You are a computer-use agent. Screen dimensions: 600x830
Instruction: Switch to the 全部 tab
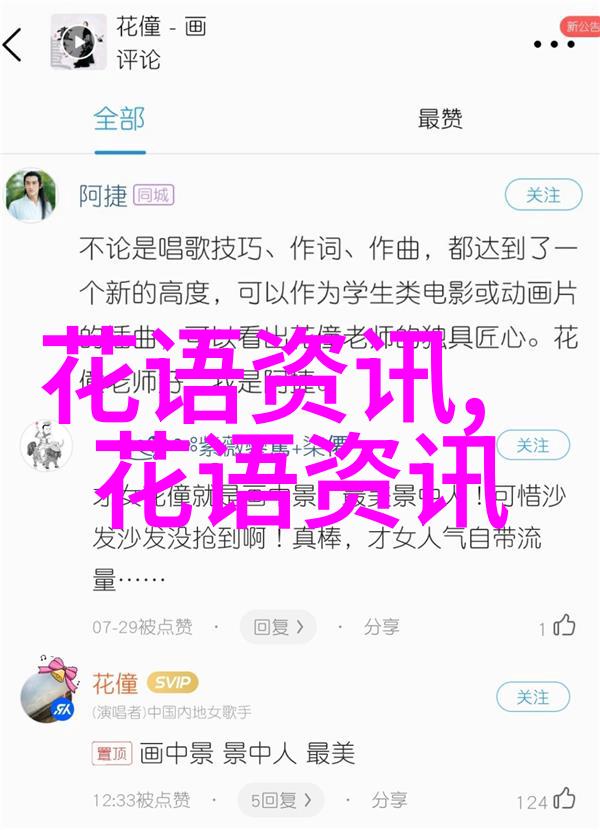[119, 119]
